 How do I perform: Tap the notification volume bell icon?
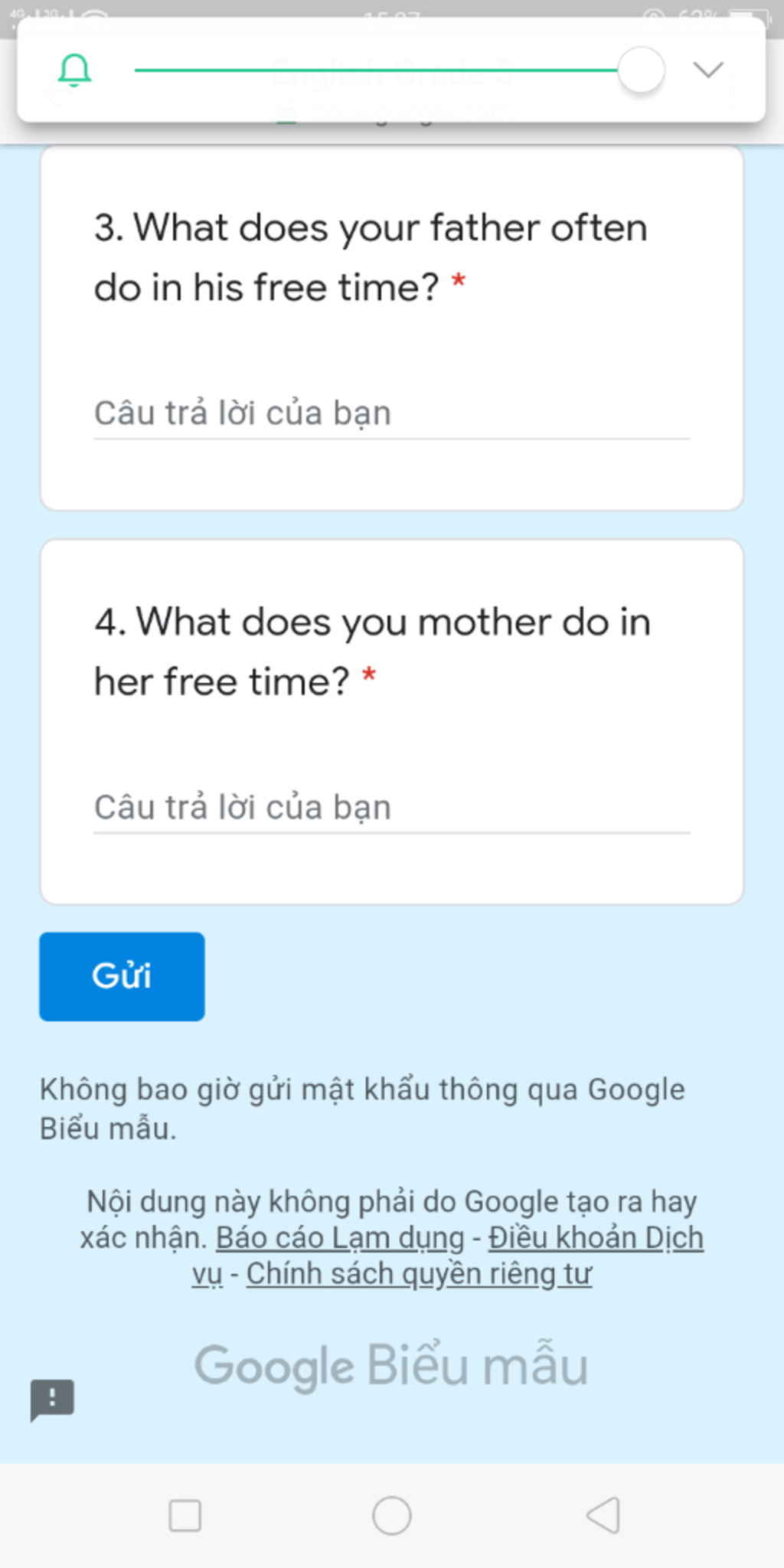[74, 70]
